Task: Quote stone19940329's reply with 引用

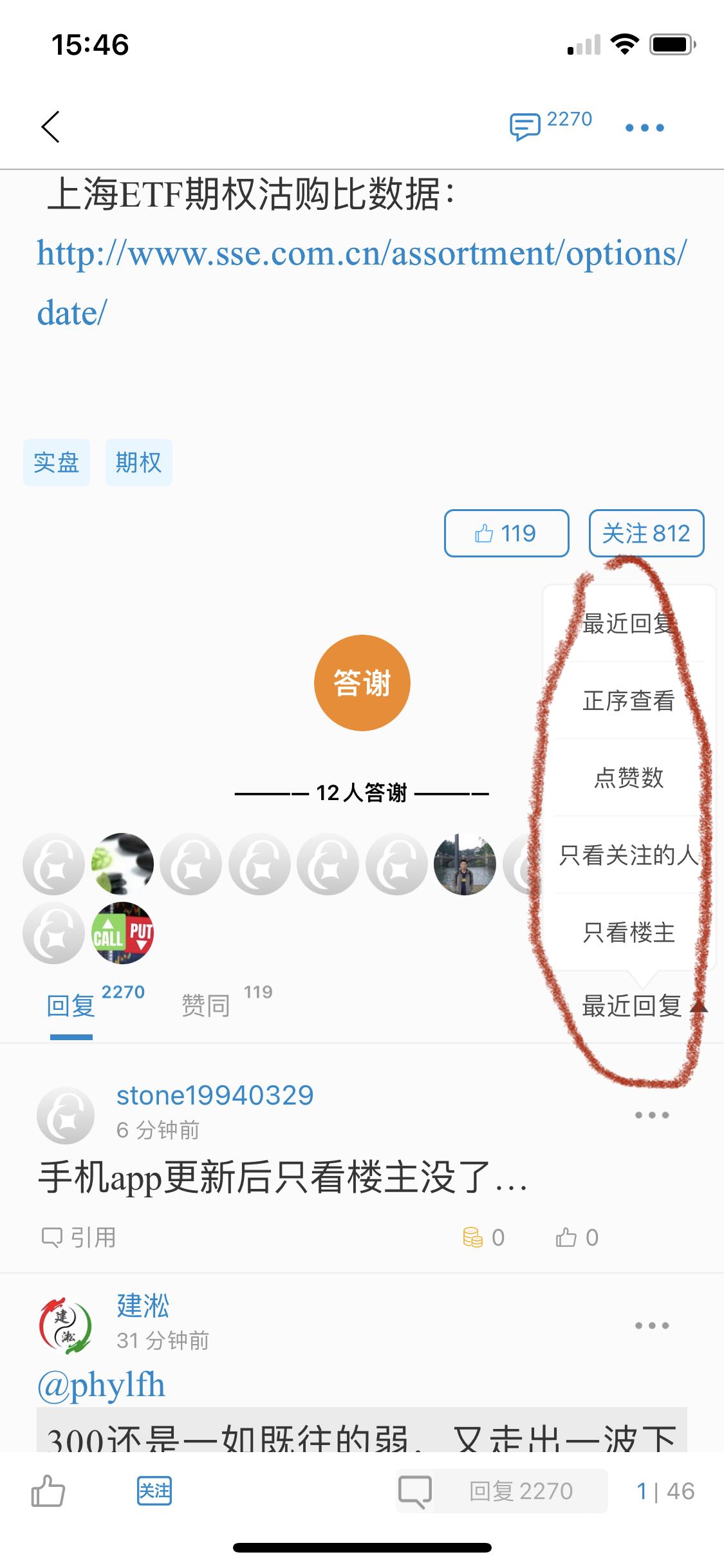Action: (x=79, y=1237)
